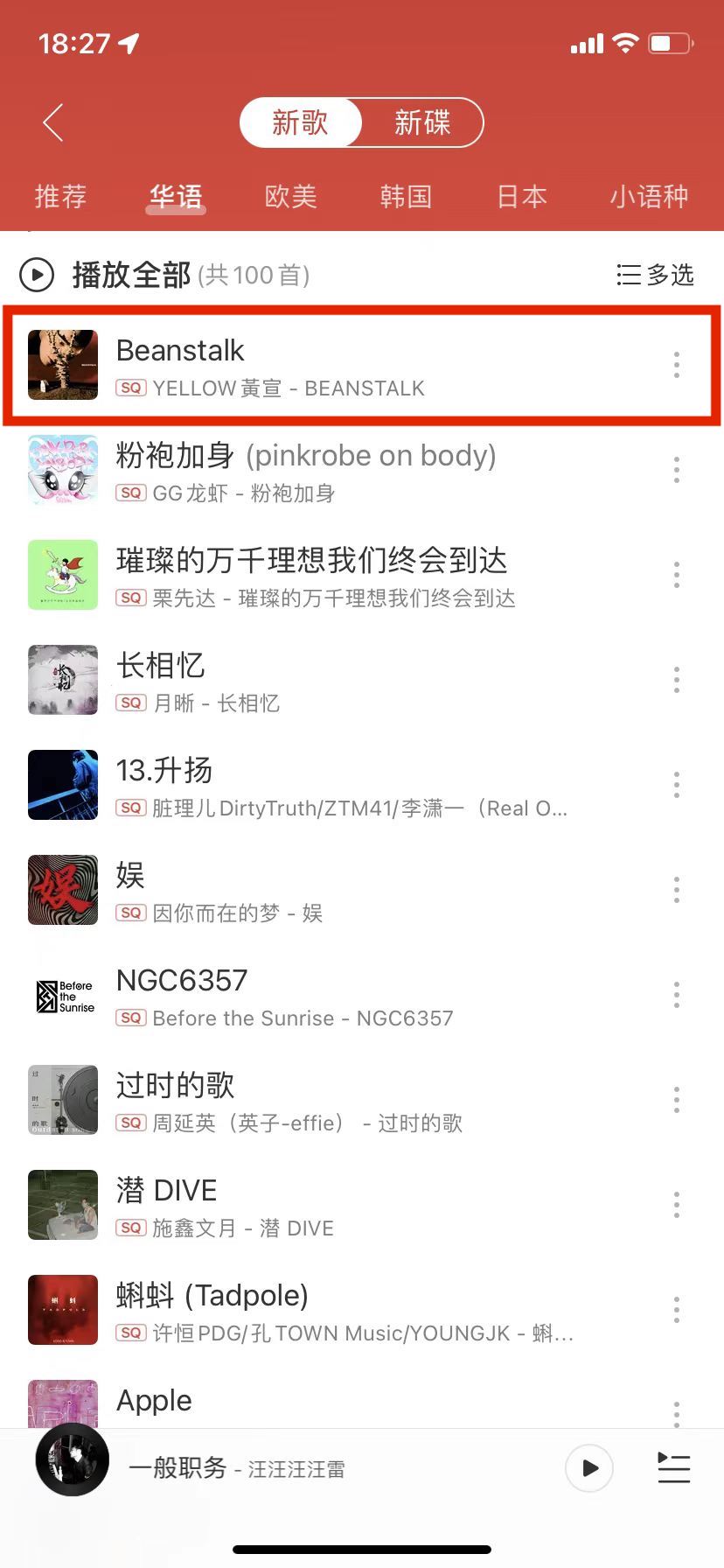Open the now-playing song 一般职务

236,1467
